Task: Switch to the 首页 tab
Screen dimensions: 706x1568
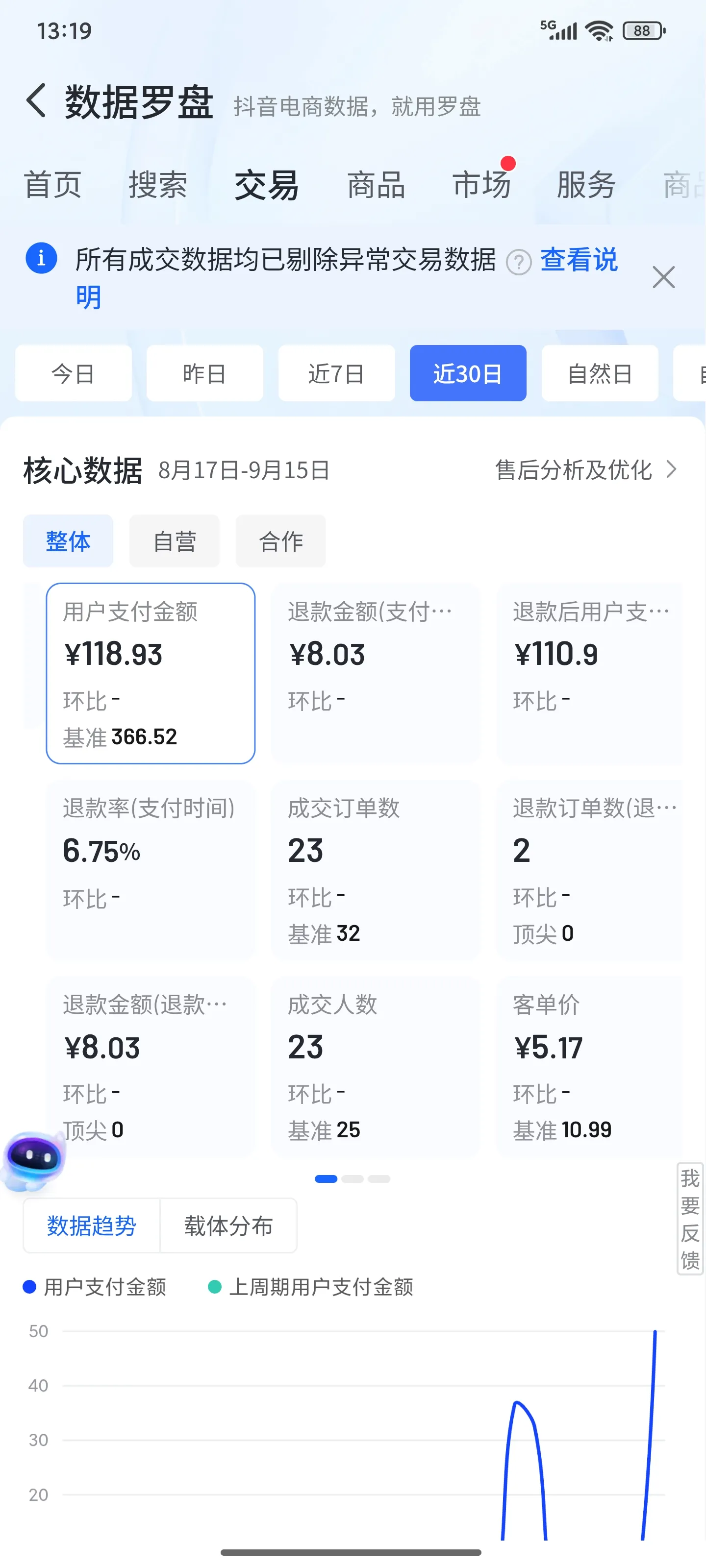Action: click(52, 185)
